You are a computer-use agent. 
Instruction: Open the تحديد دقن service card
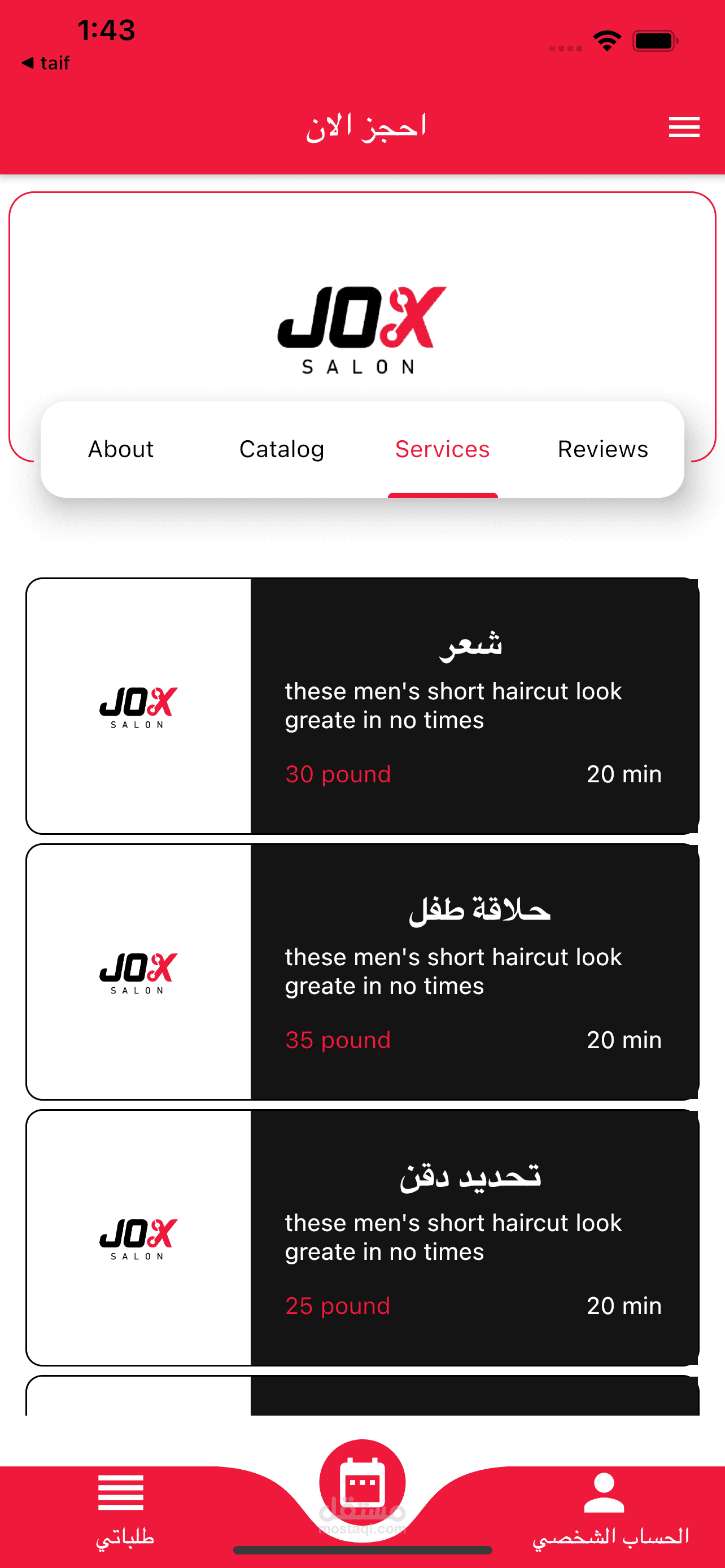tap(362, 1238)
